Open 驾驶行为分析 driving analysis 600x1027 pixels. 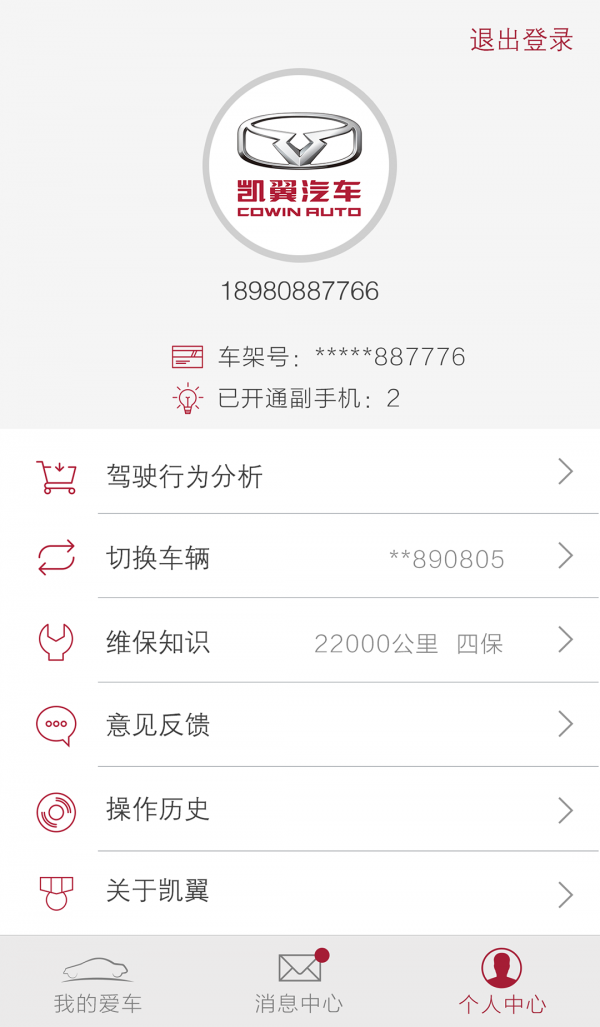300,474
